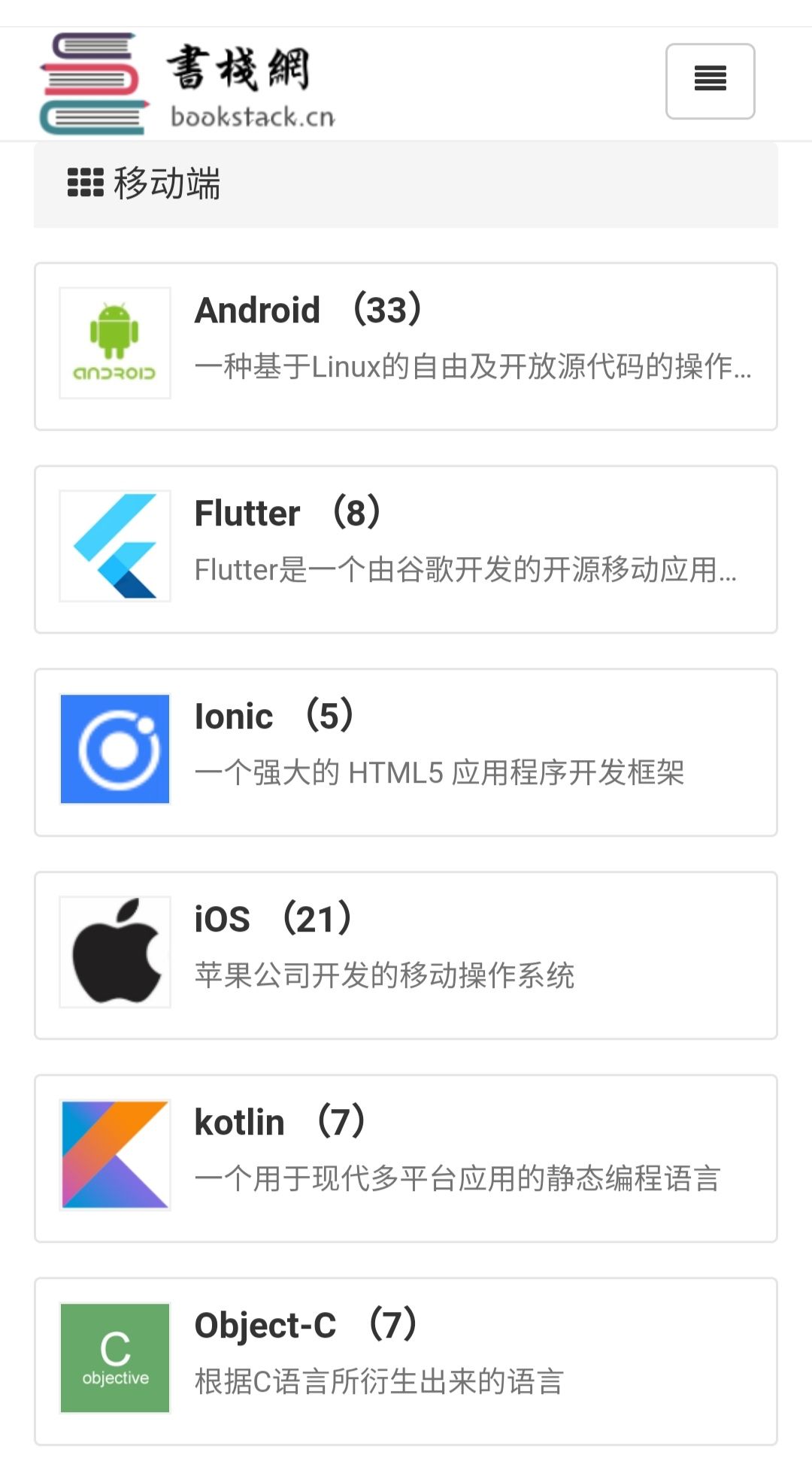812x1464 pixels.
Task: Choose the Object-C category card
Action: click(406, 1361)
